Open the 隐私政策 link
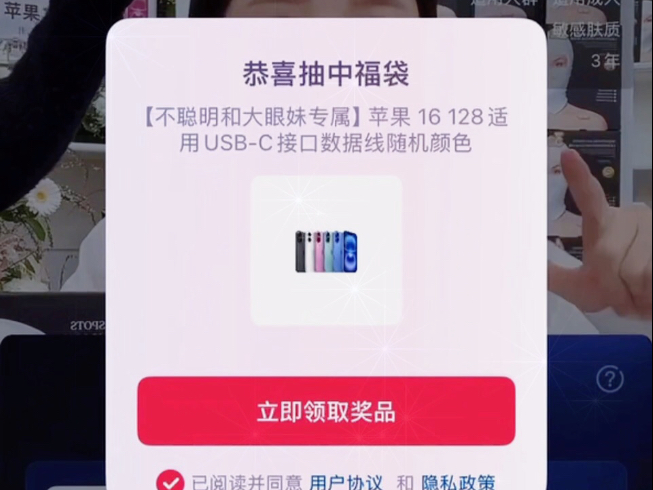The height and width of the screenshot is (490, 653). (458, 482)
